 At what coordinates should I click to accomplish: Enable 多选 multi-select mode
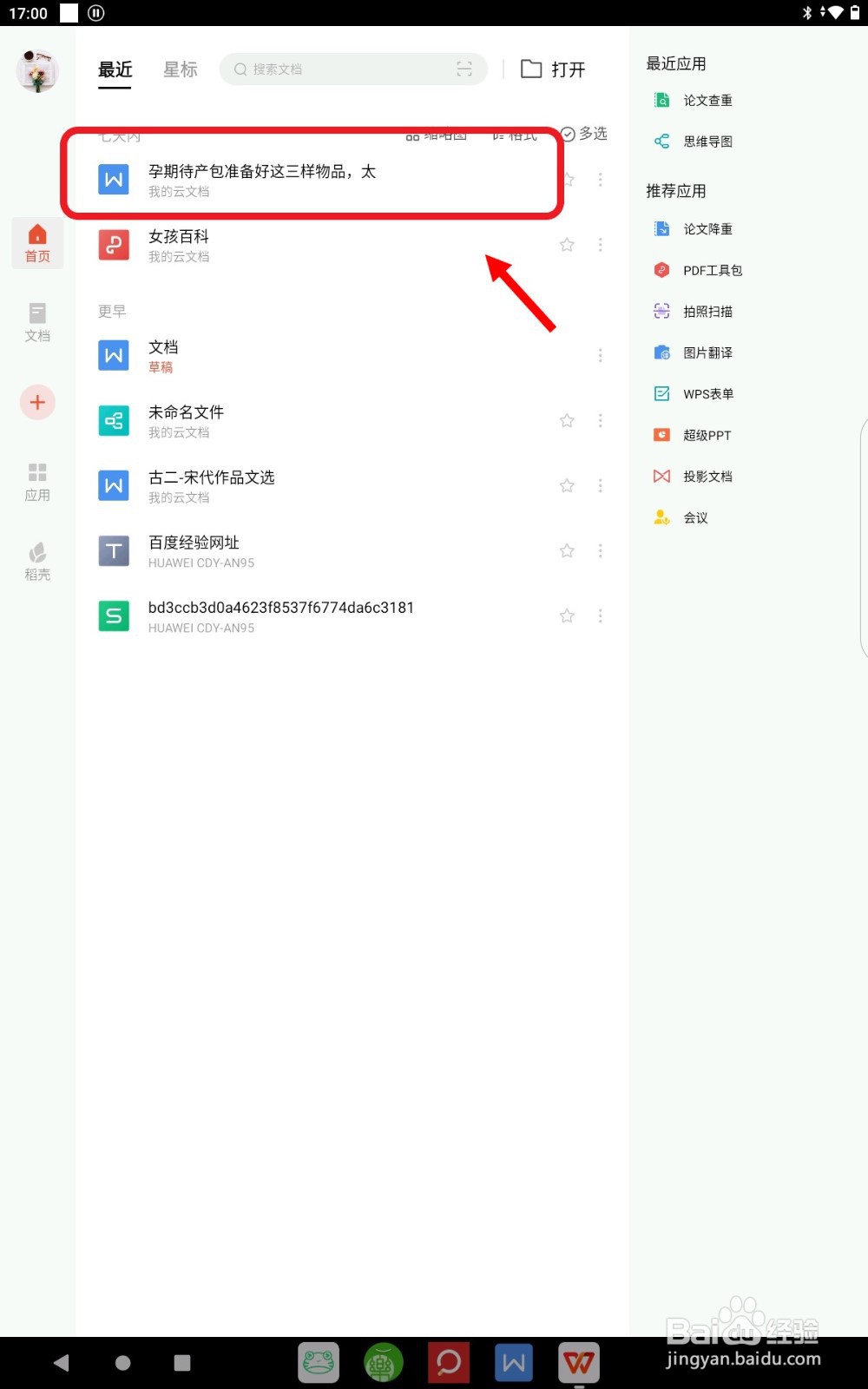tap(585, 133)
